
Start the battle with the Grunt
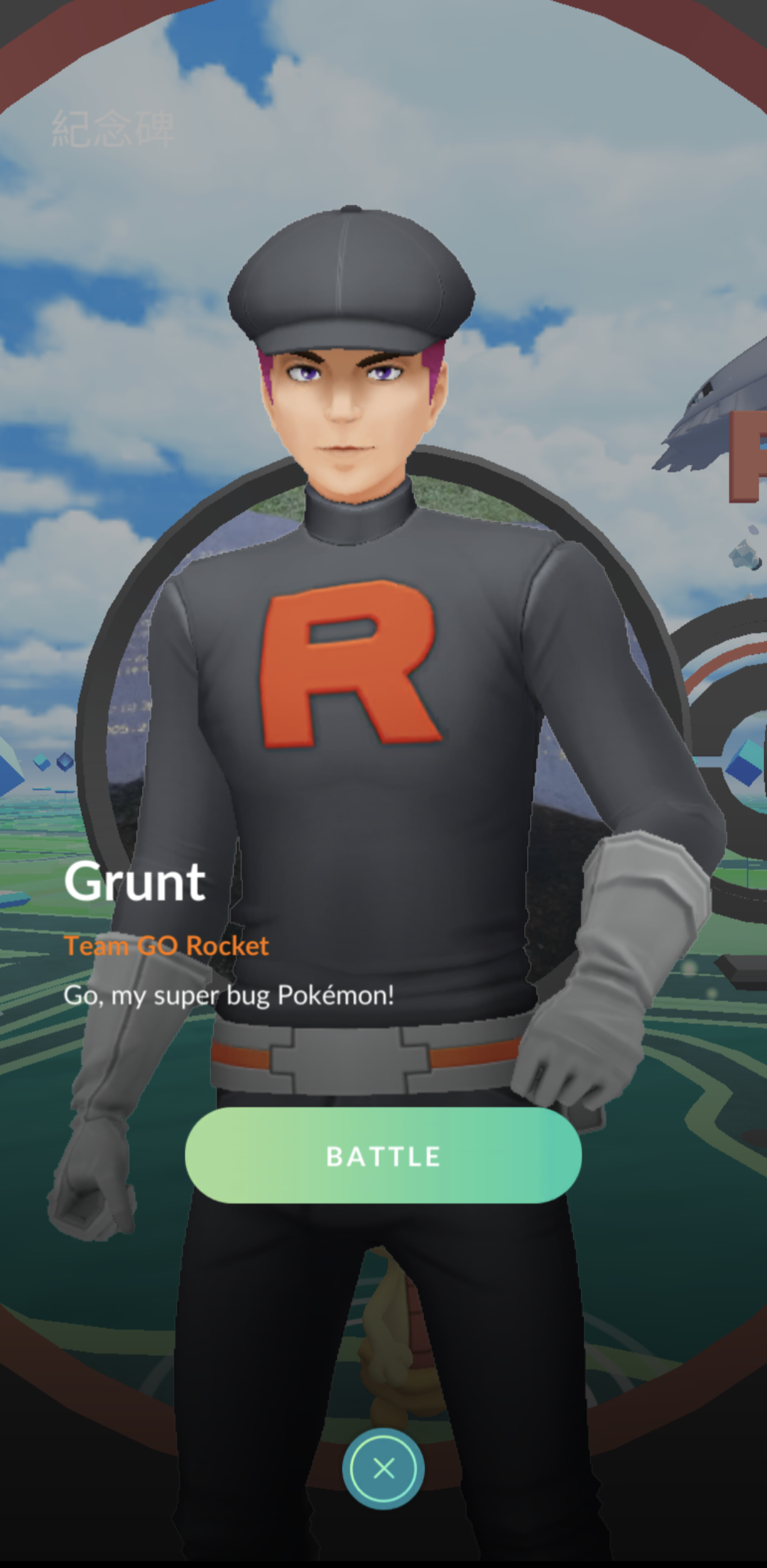(x=383, y=1156)
